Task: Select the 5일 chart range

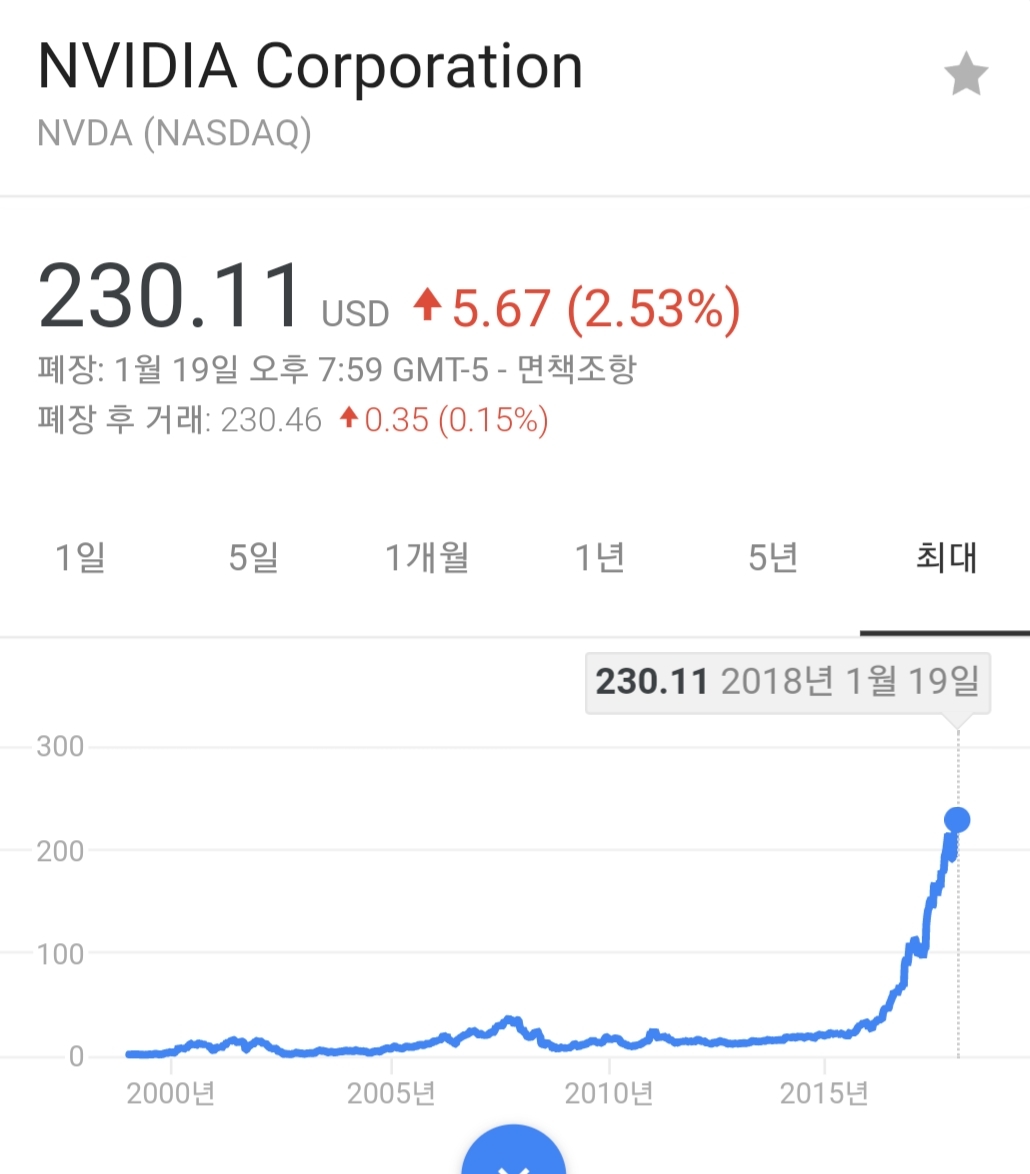Action: (x=253, y=558)
